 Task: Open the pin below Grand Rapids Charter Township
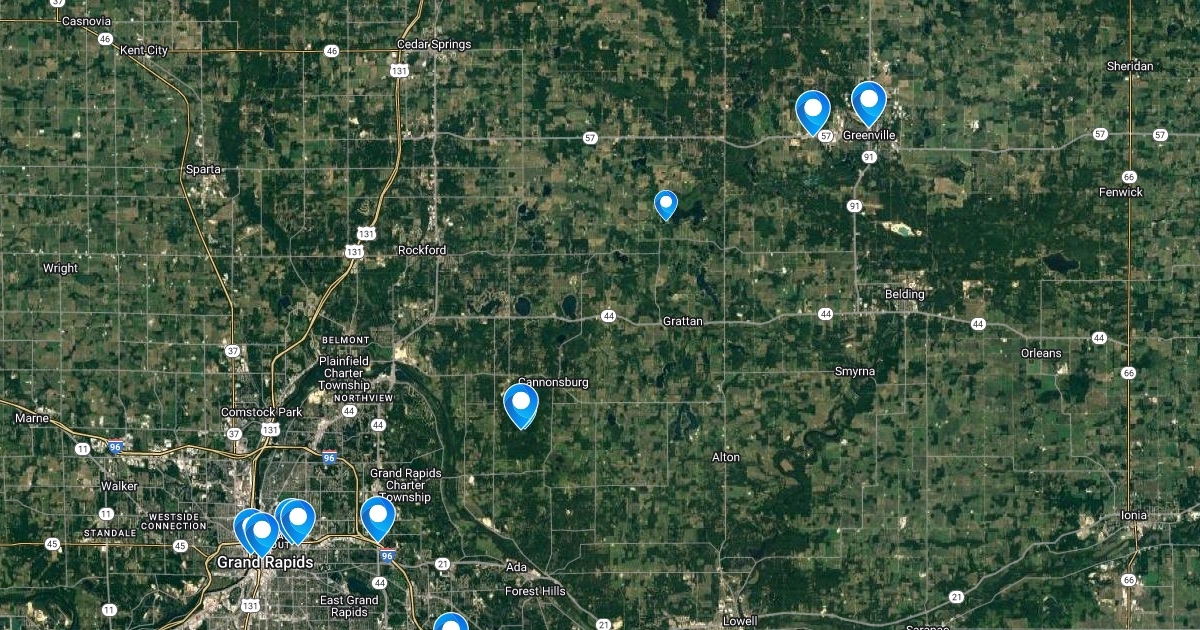[x=378, y=515]
